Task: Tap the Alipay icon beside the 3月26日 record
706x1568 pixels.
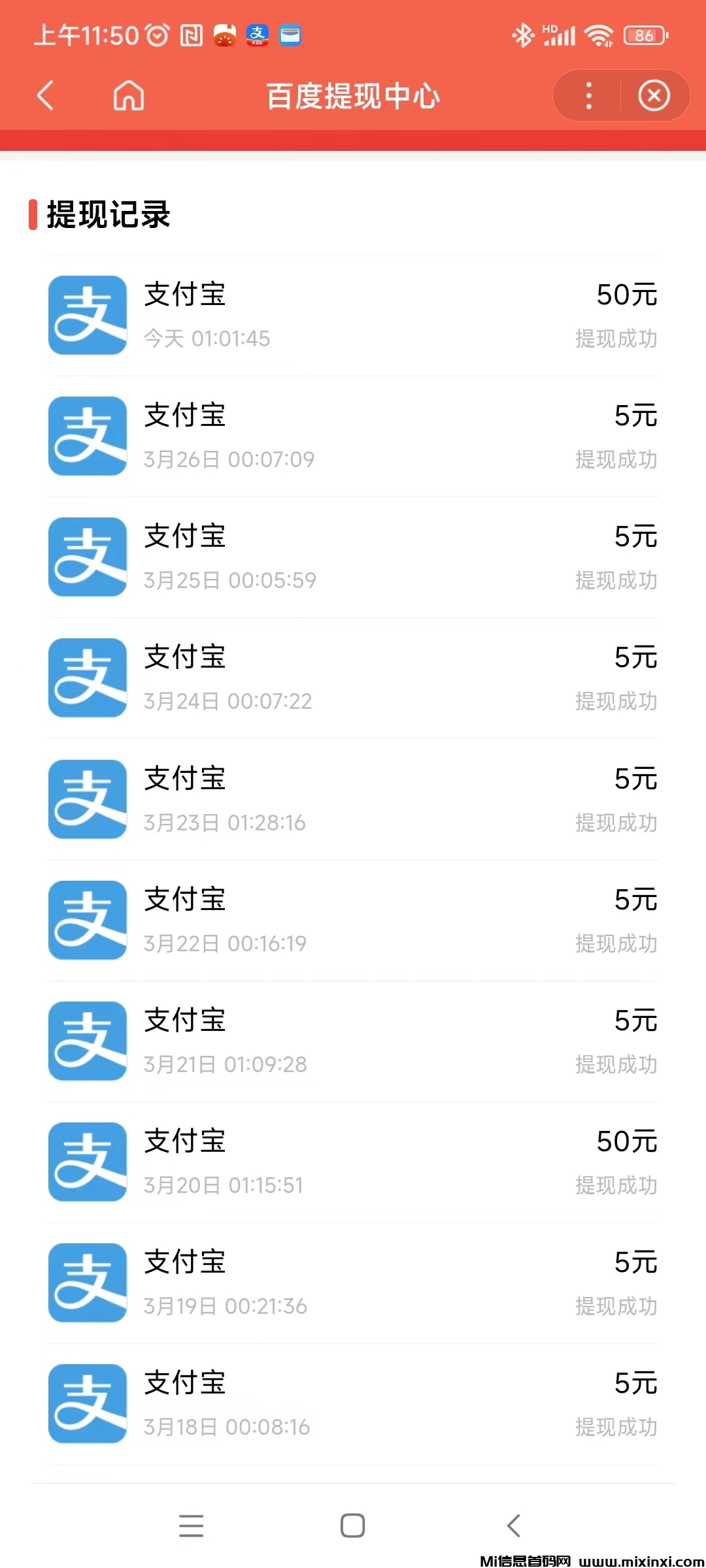Action: click(86, 436)
